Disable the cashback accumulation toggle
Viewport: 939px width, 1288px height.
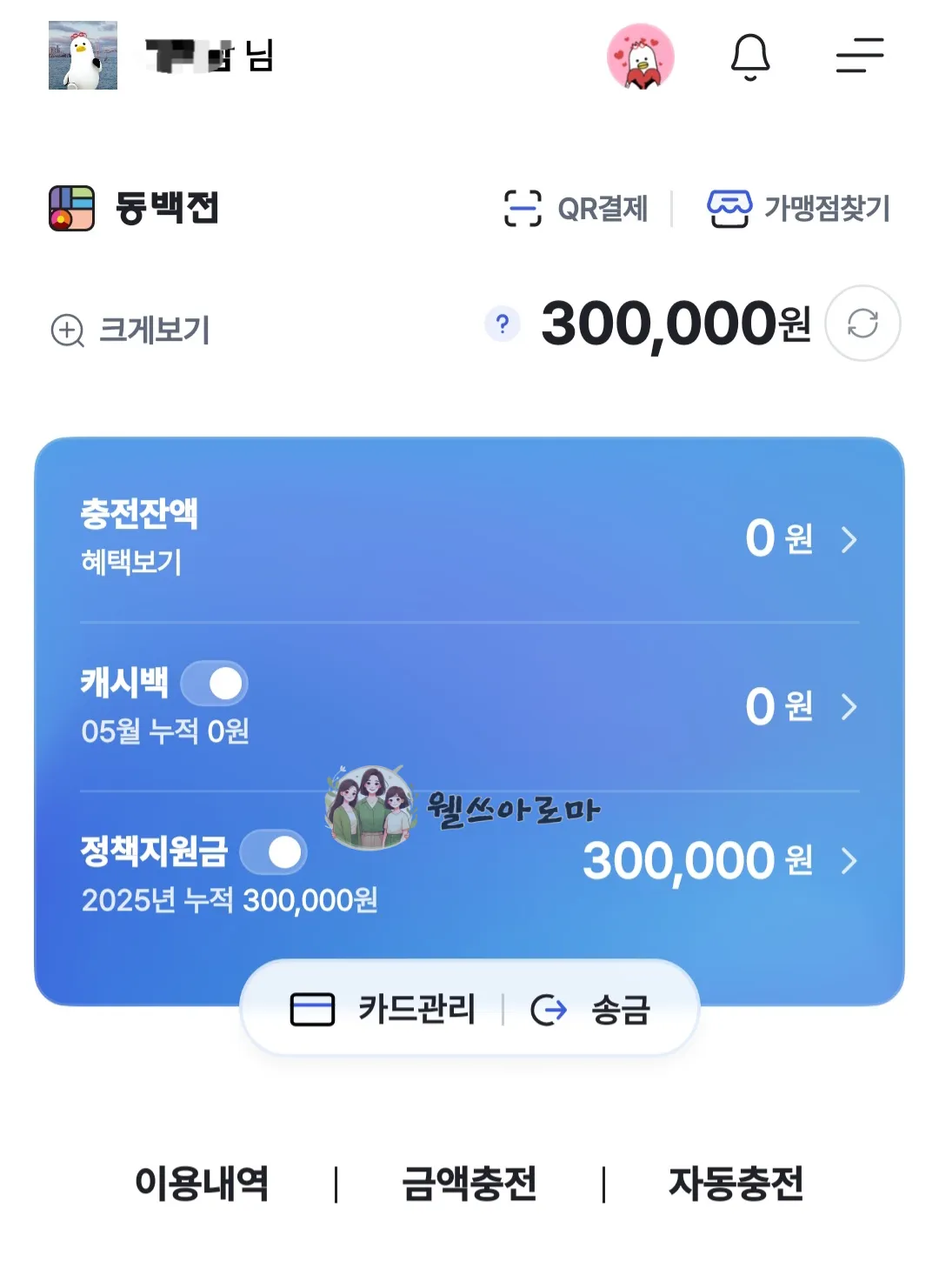(x=215, y=685)
